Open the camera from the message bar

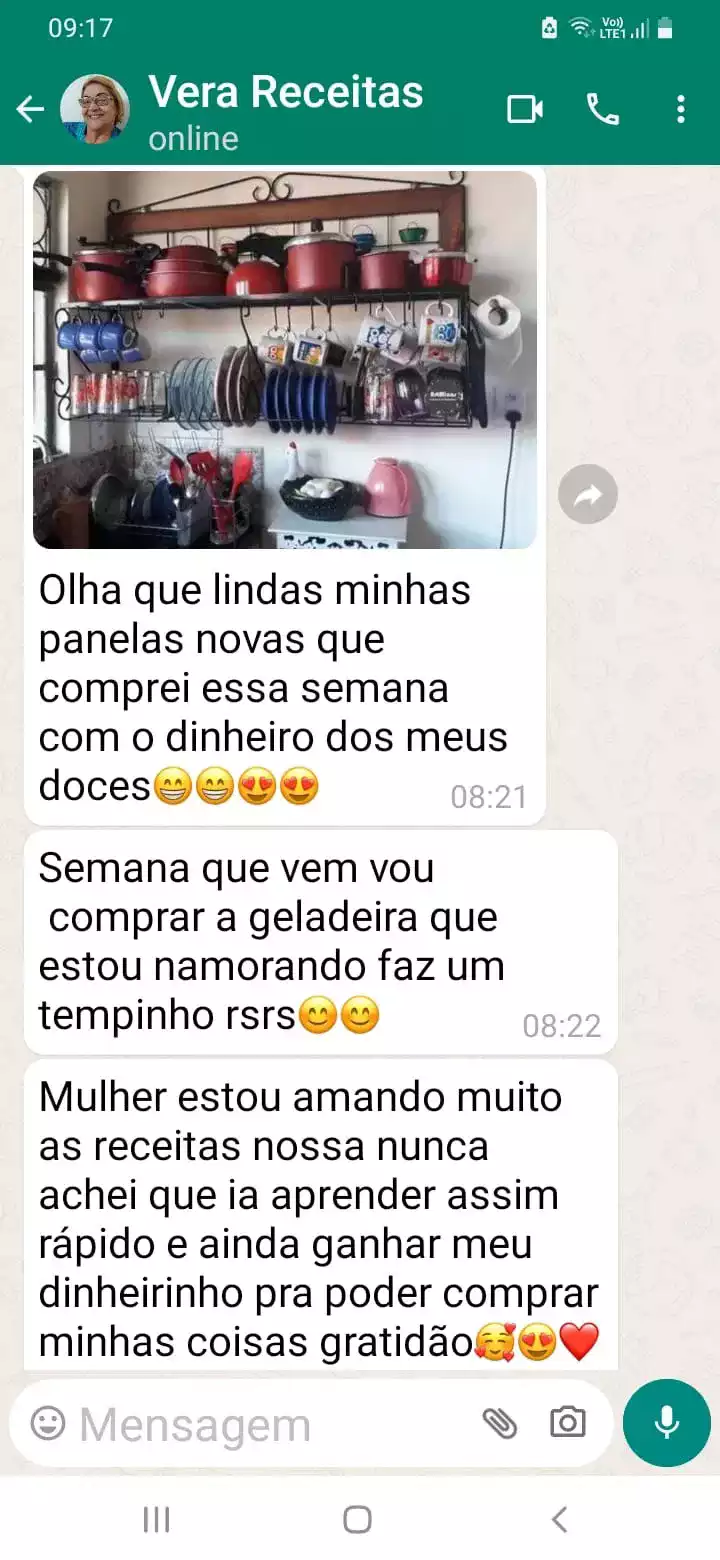pos(567,1422)
